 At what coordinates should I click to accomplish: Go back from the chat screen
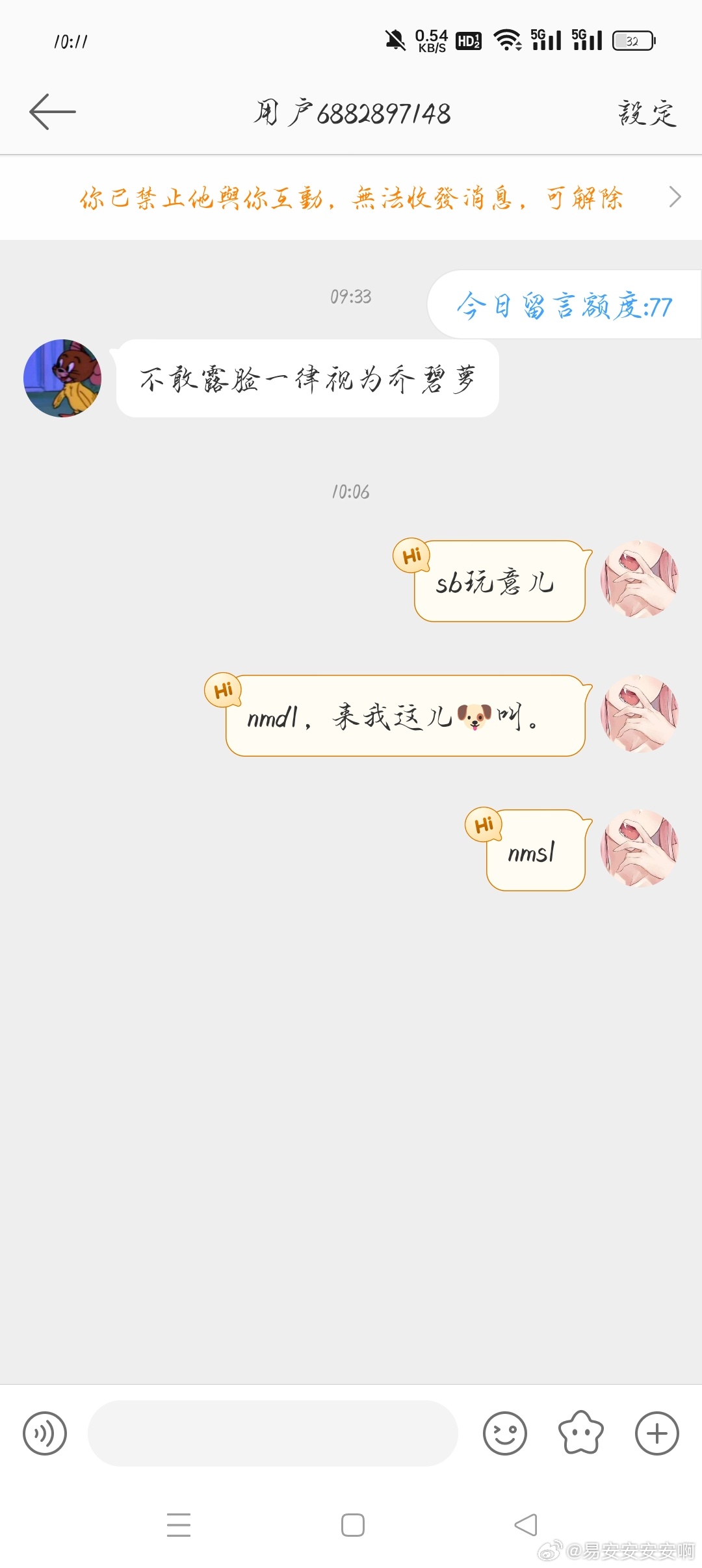tap(52, 112)
